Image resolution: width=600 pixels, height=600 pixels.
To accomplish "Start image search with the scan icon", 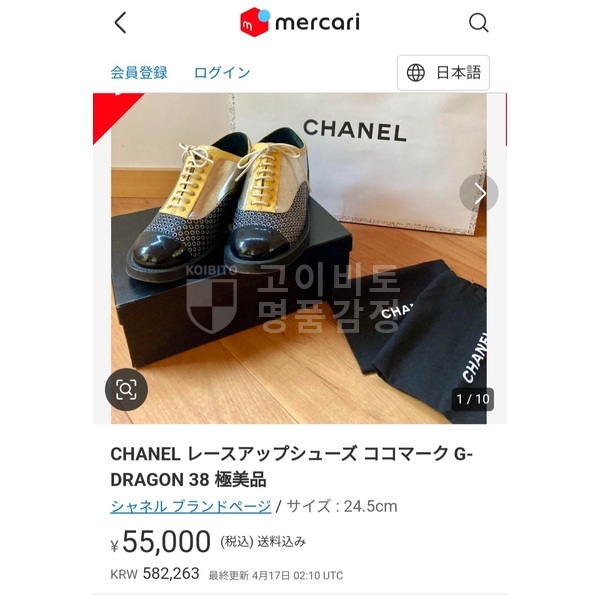I will coord(127,390).
